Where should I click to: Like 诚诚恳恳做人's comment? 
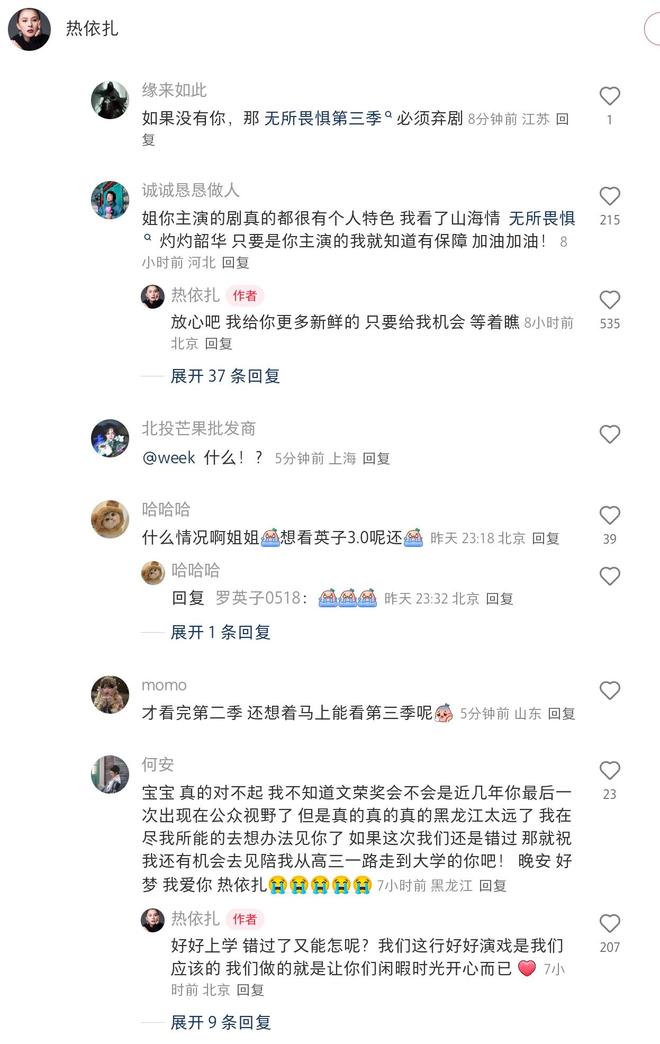click(609, 197)
